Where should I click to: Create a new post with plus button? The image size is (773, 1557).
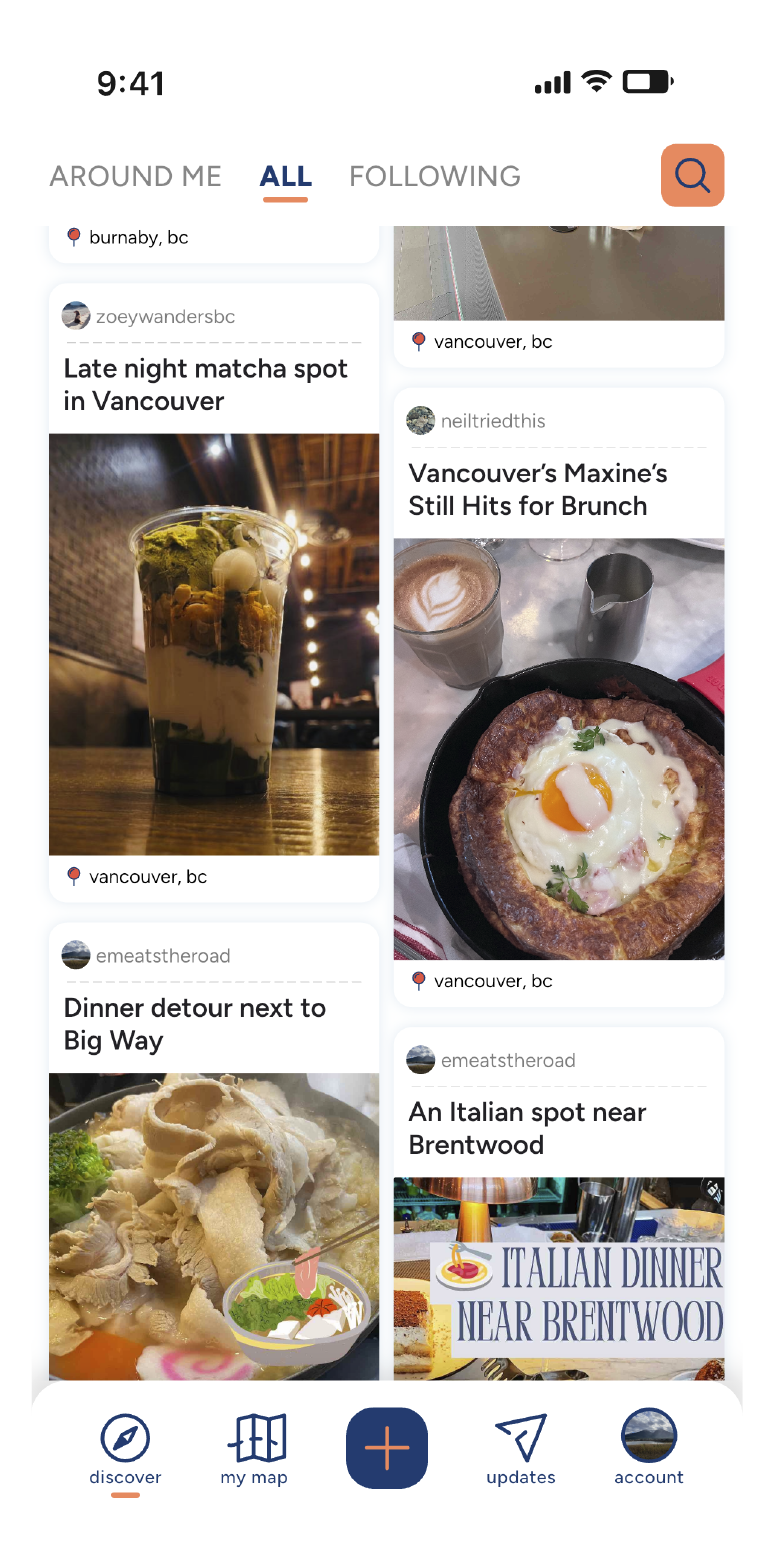click(x=387, y=1448)
